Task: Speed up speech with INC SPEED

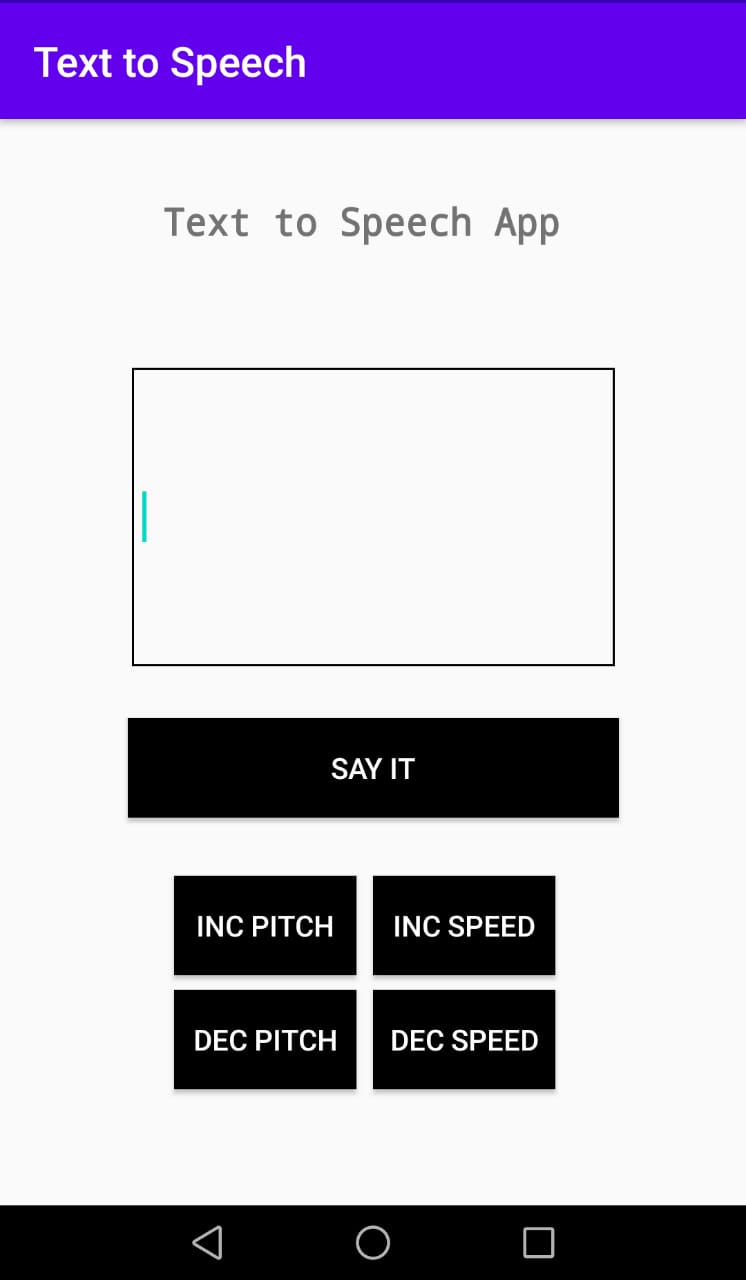Action: (x=464, y=926)
